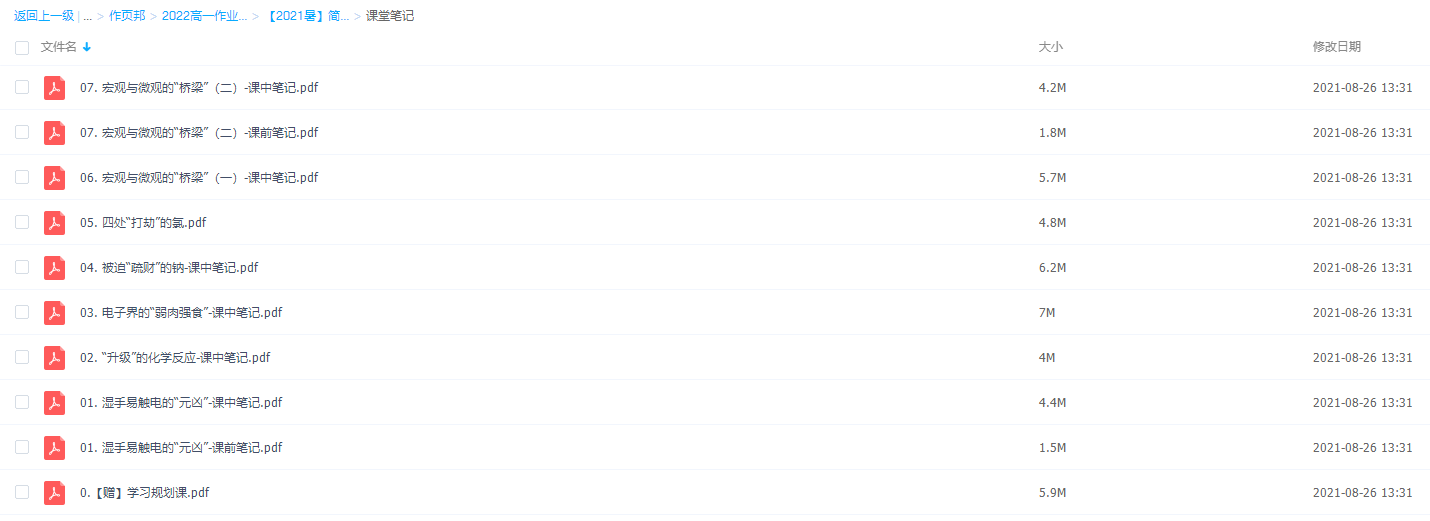Open 04. 被迫“疏财”的钠-课中笔记.pdf
Screen dimensions: 1430x521
(169, 268)
